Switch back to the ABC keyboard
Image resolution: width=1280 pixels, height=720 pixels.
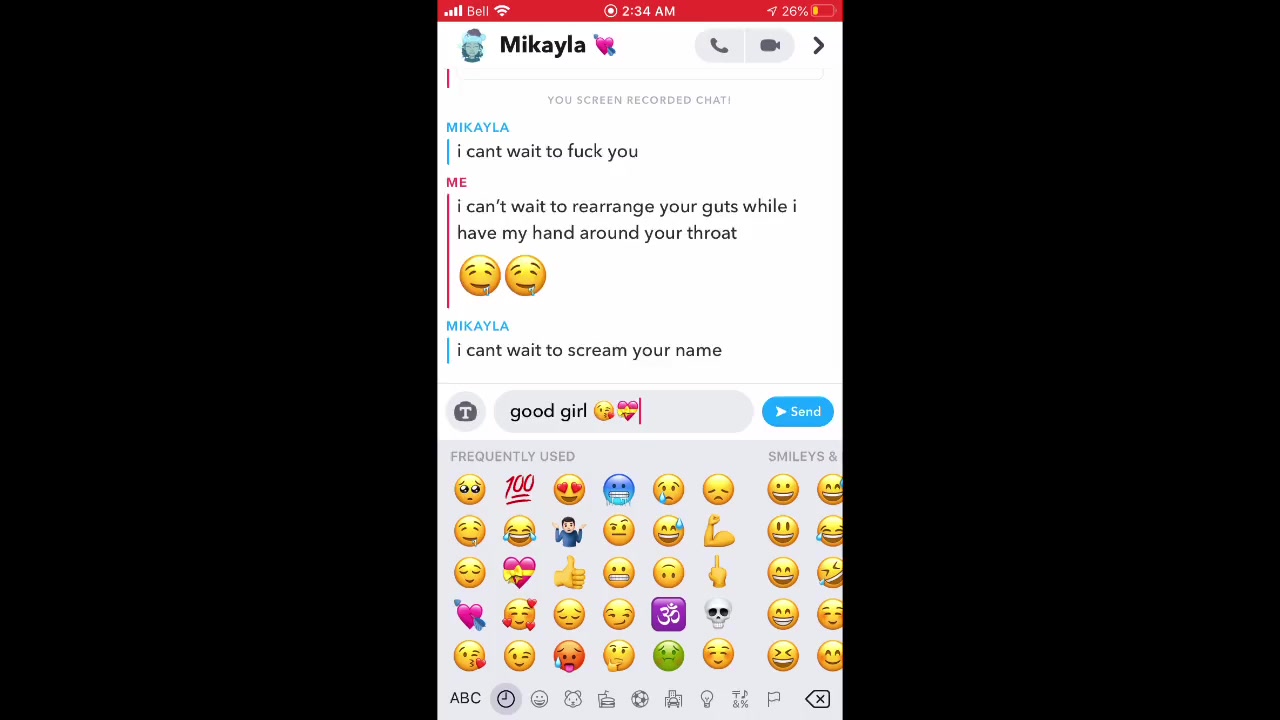point(465,698)
